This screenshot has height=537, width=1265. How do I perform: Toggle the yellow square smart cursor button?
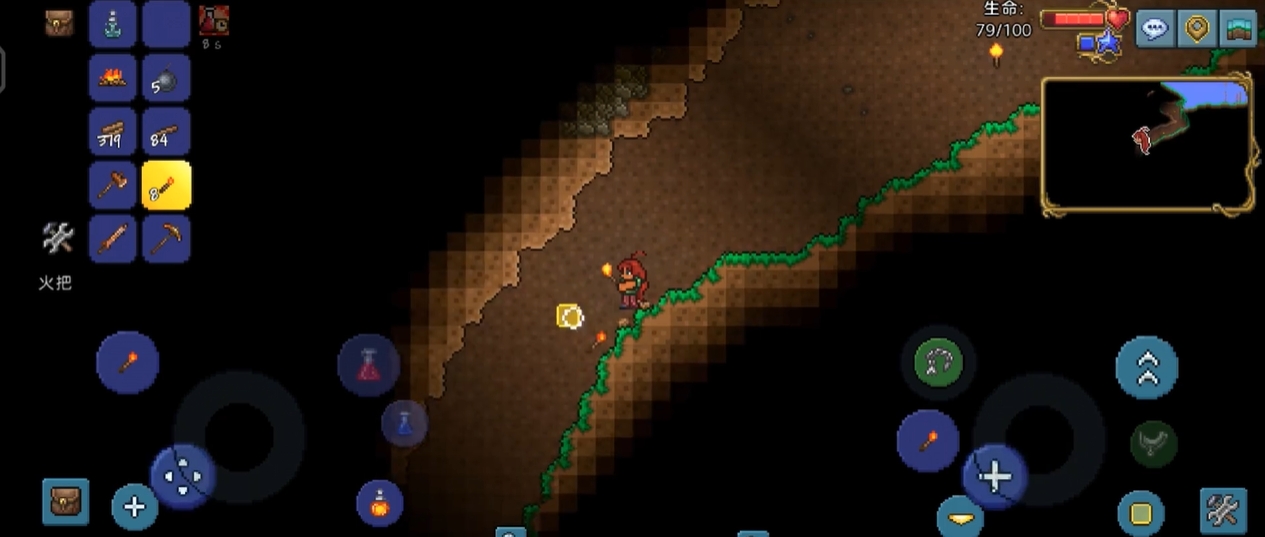point(1140,514)
